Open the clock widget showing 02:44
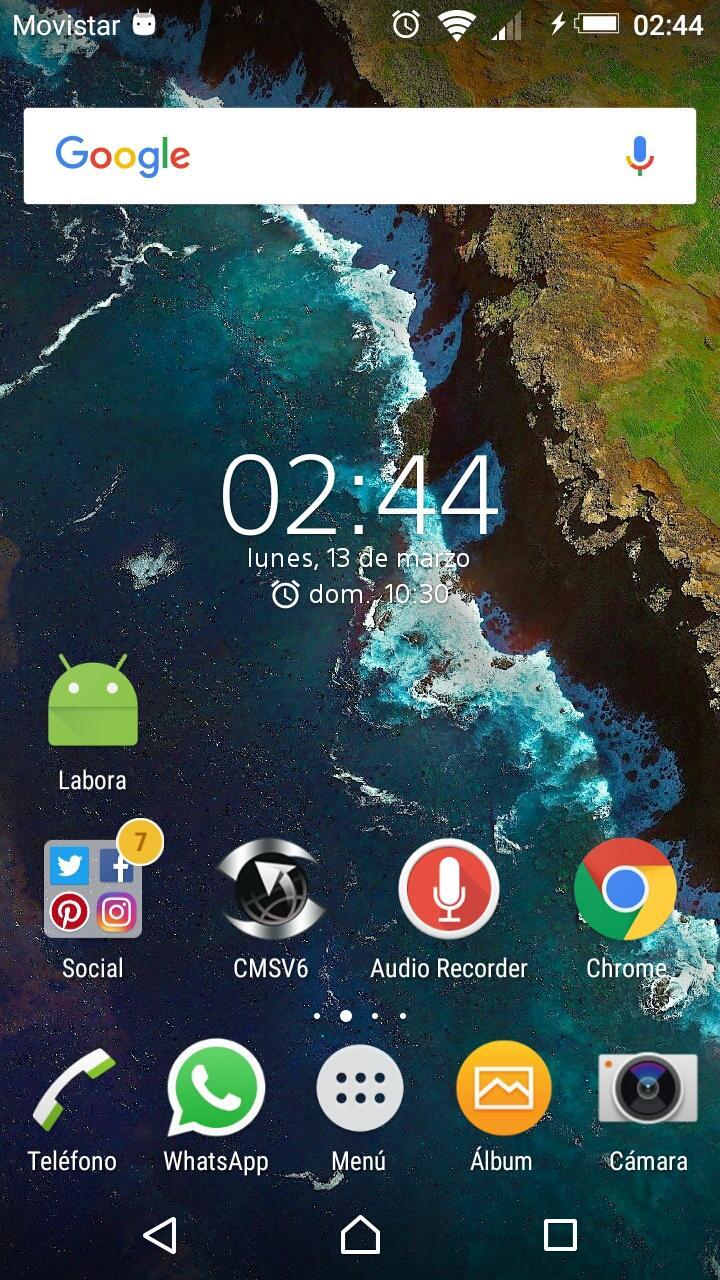This screenshot has width=720, height=1280. click(359, 497)
